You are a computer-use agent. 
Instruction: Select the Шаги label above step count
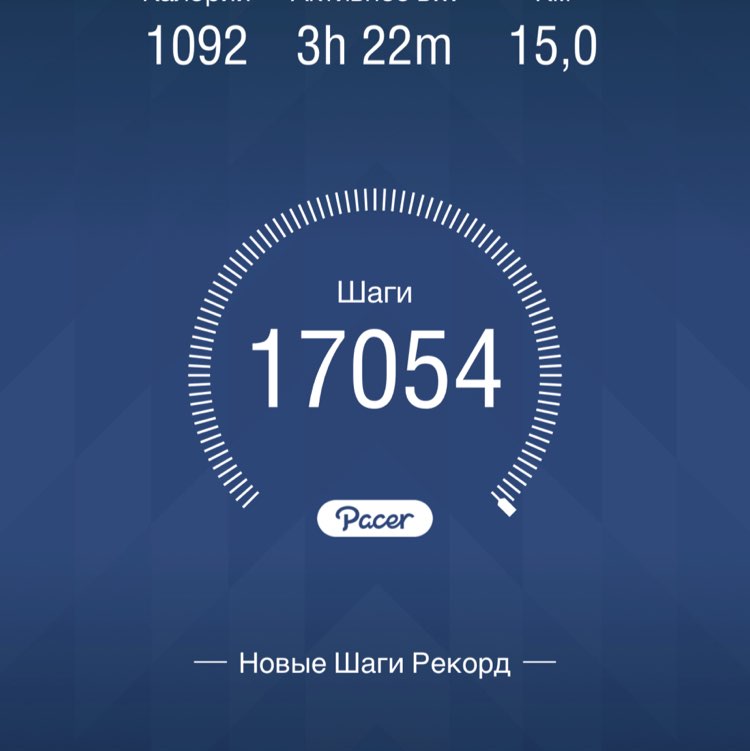375,293
